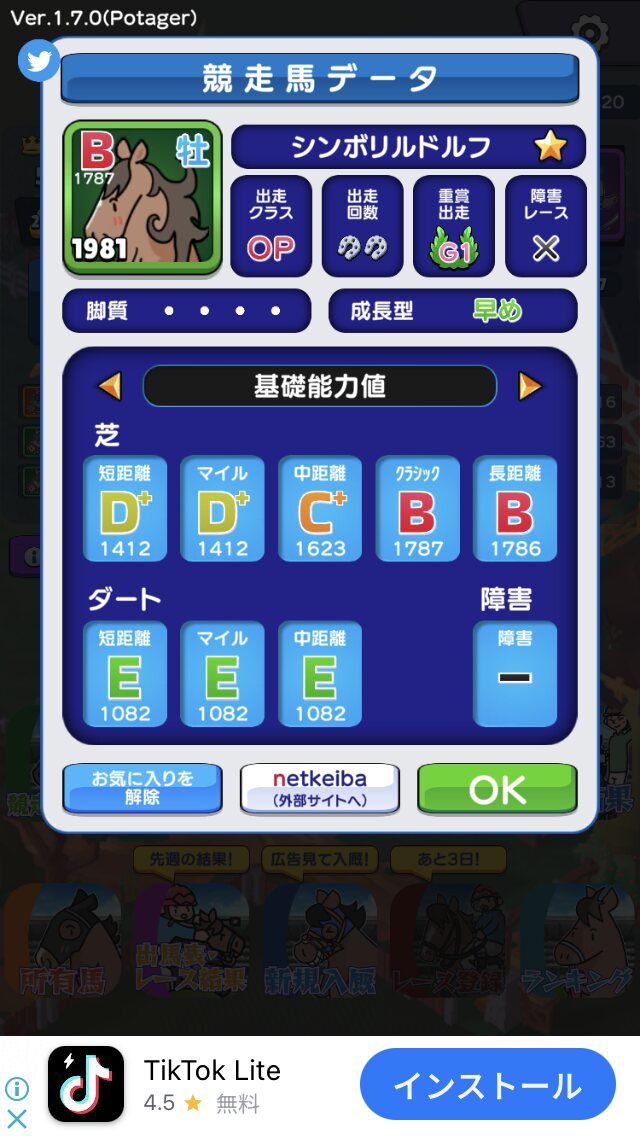
Task: Close the ad banner with the X
Action: [17, 1119]
